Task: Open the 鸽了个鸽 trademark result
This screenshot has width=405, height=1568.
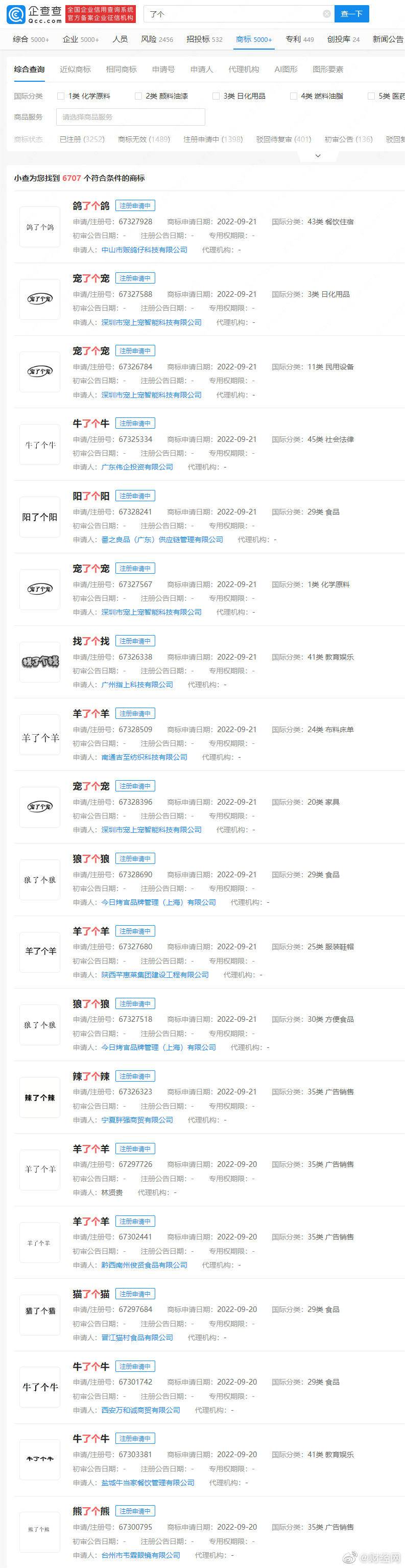Action: pyautogui.click(x=90, y=206)
